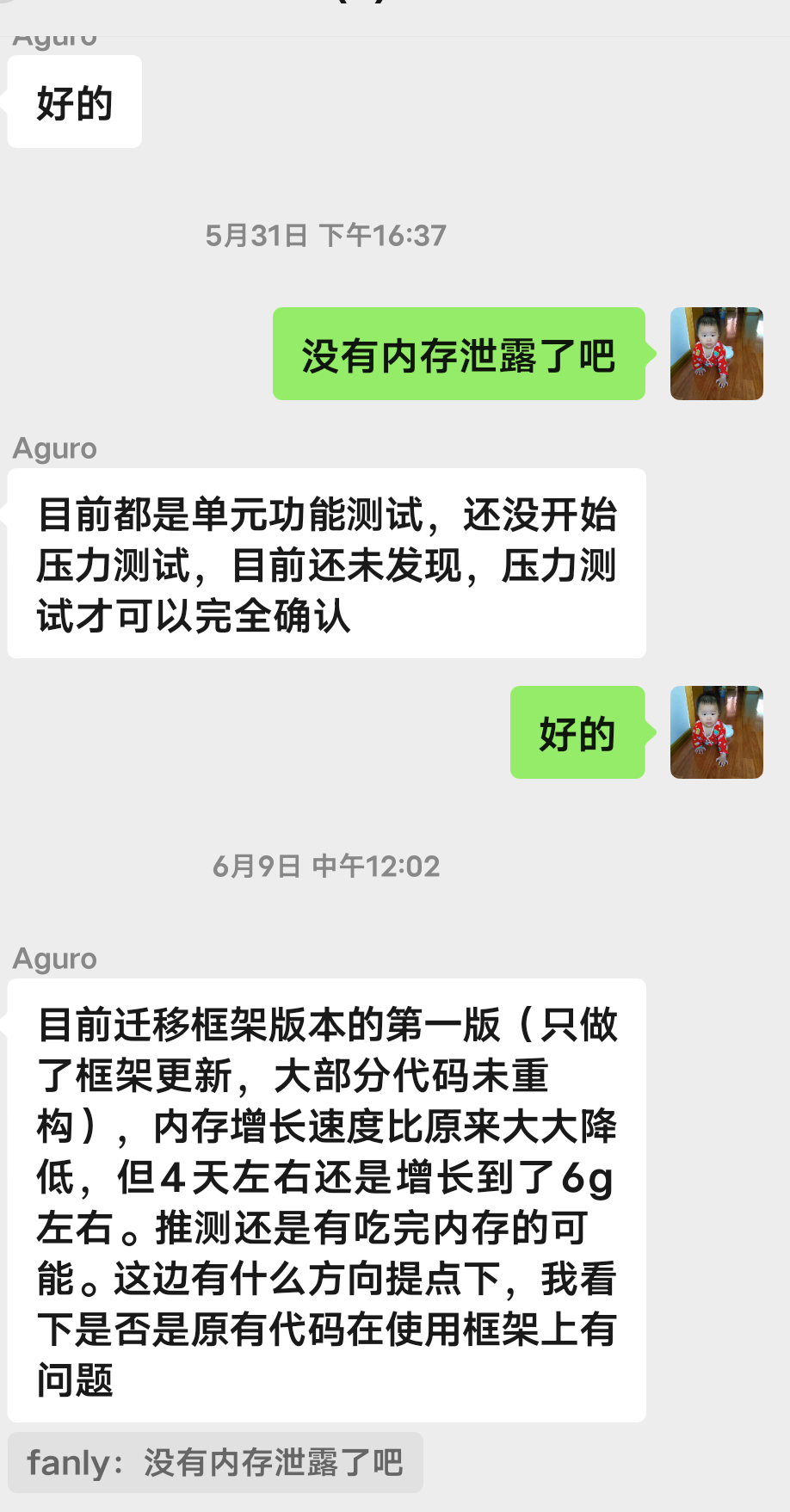Tap the avatar beside the "没有内存泄露了吧" message
This screenshot has width=790, height=1512.
click(x=716, y=354)
